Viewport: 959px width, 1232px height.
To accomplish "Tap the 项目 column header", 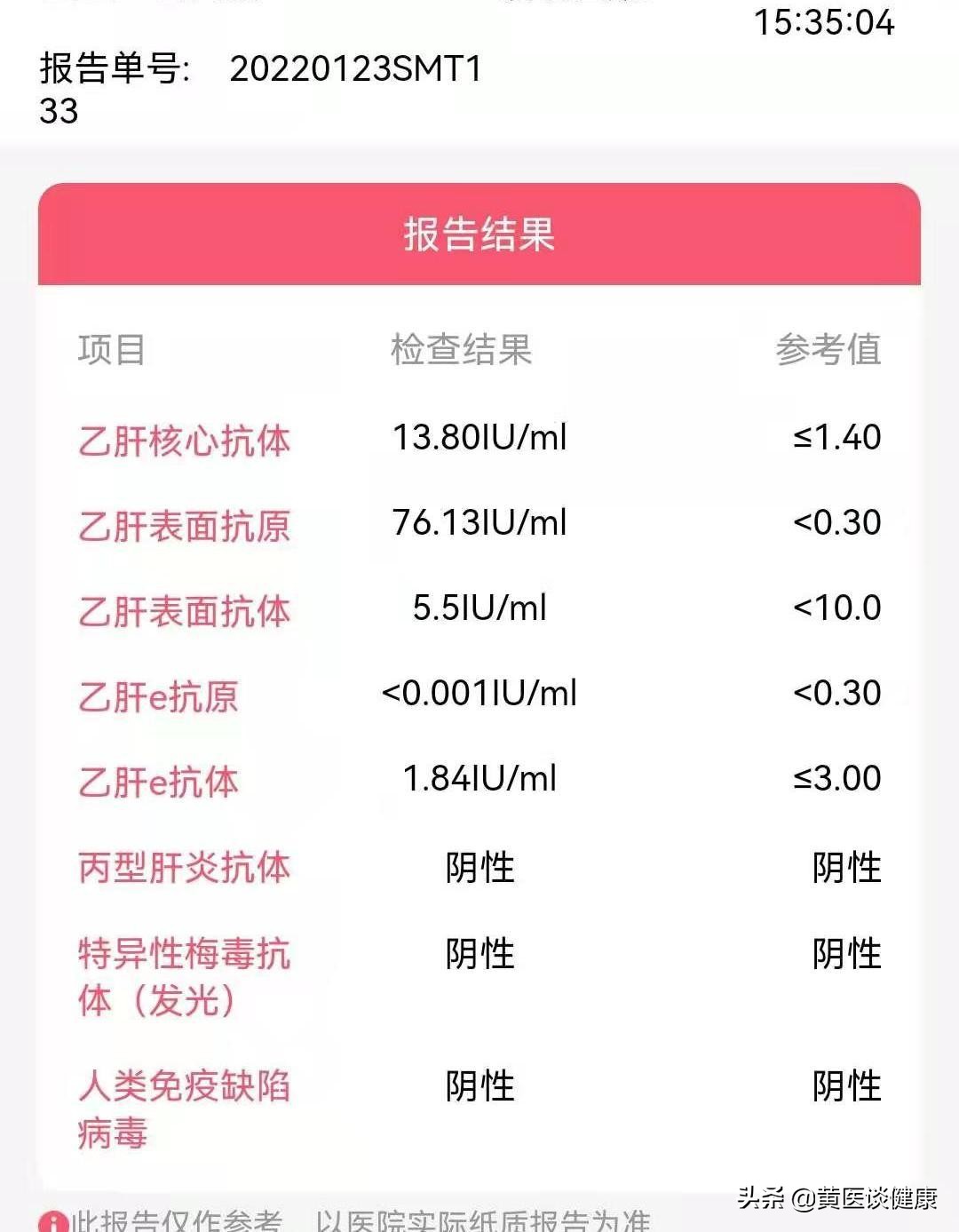I will (x=111, y=349).
